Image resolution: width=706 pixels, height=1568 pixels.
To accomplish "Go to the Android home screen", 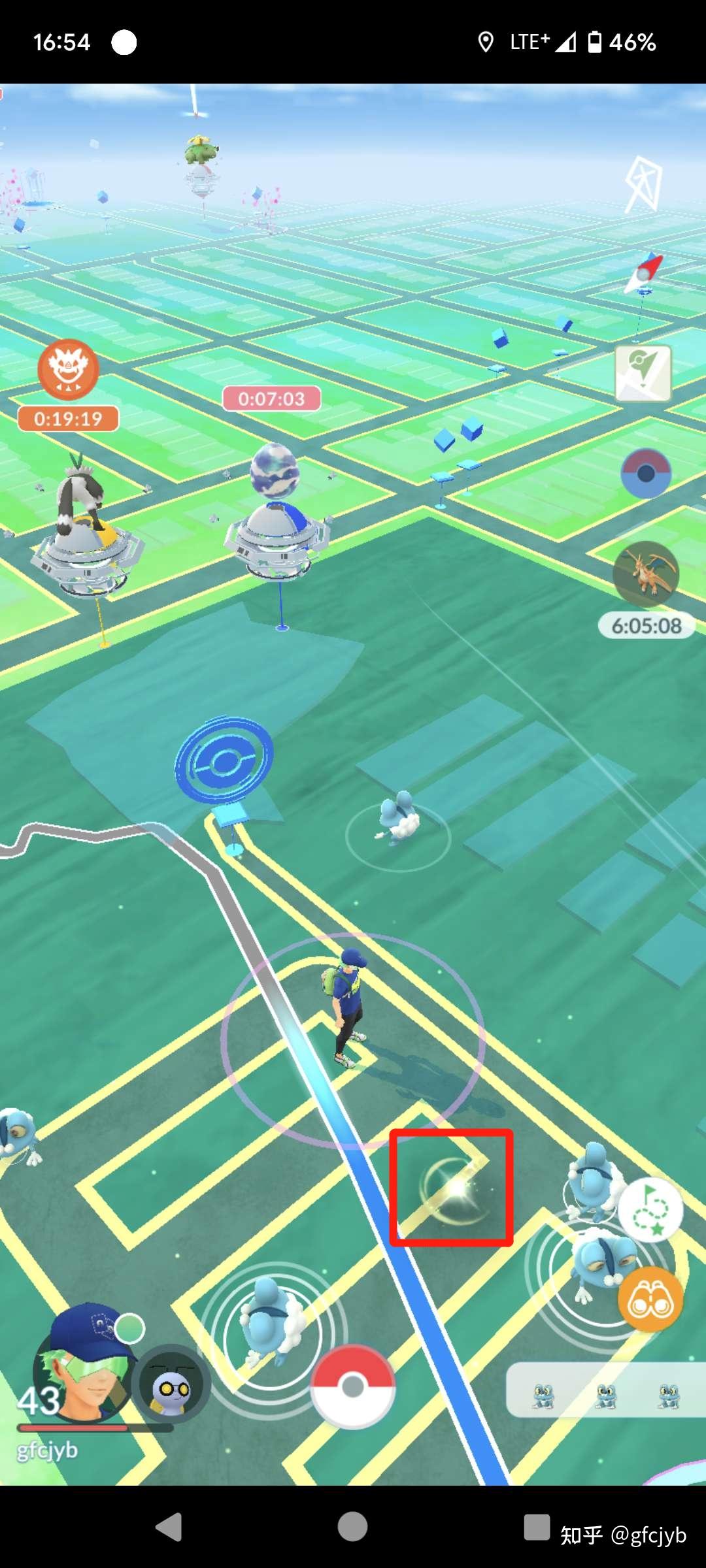I will click(352, 1527).
